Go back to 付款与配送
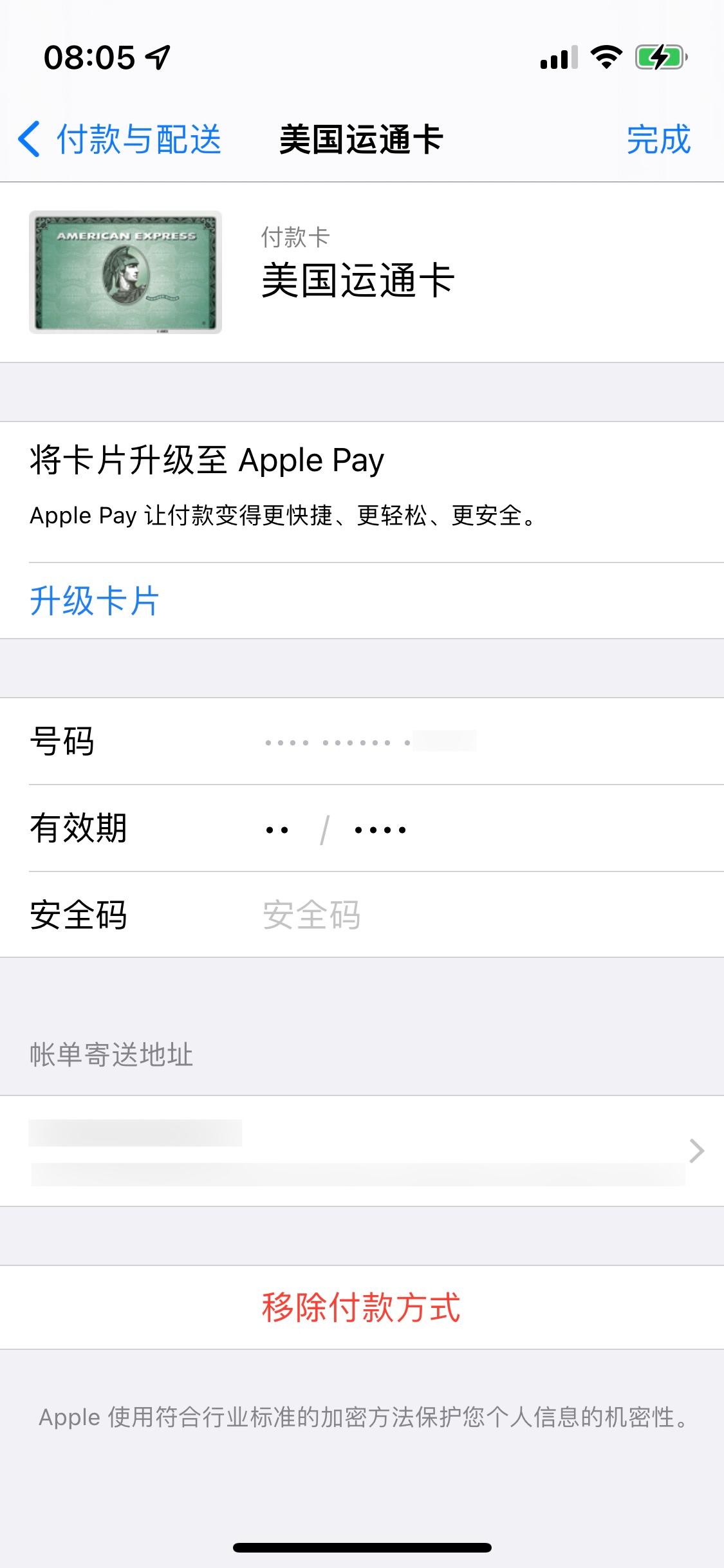Viewport: 724px width, 1568px height. (x=120, y=139)
